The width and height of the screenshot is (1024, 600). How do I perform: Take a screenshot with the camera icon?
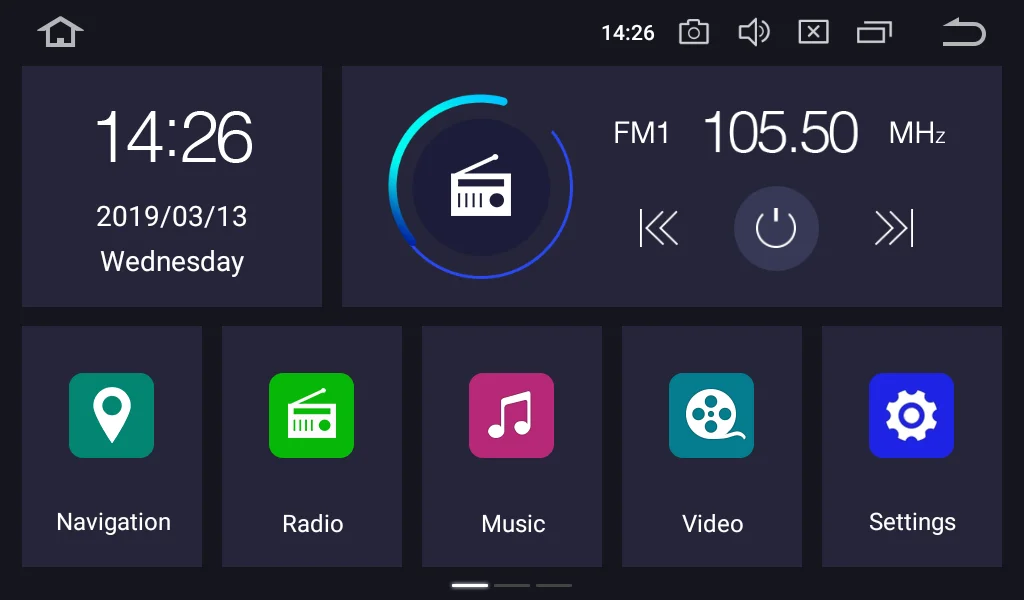(694, 32)
